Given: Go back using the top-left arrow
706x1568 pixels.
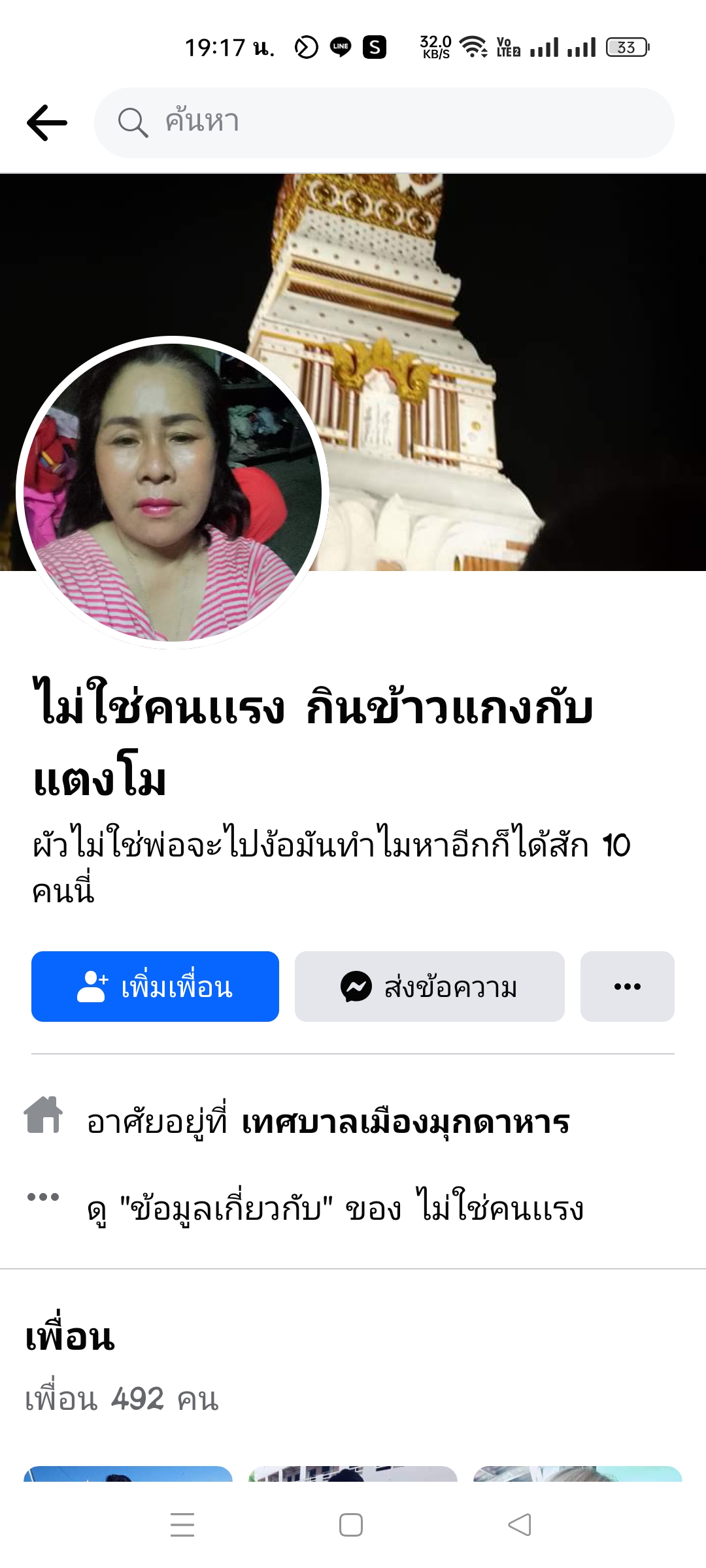Looking at the screenshot, I should (x=47, y=122).
